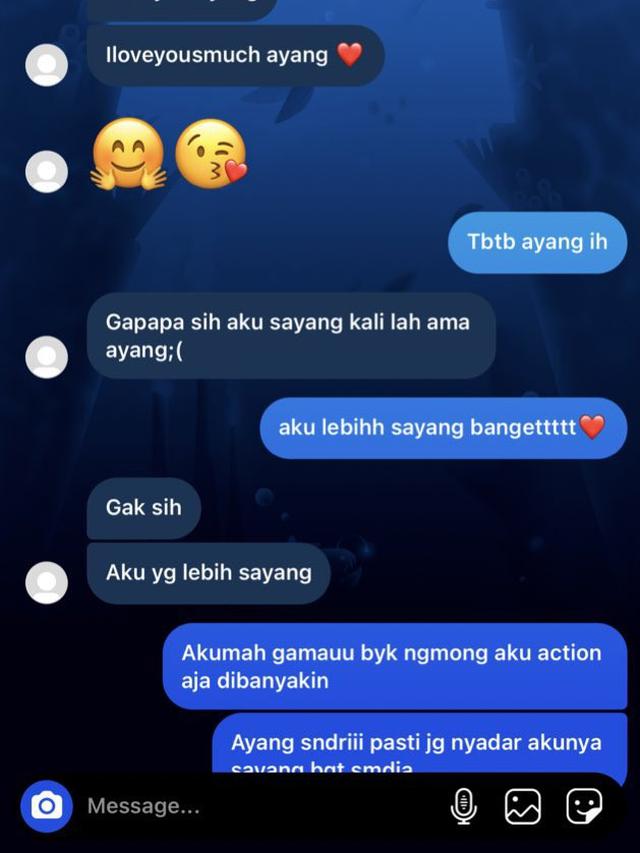Open avatar beside 'Aku yg lebih sayang'
The height and width of the screenshot is (853, 640).
(46, 582)
